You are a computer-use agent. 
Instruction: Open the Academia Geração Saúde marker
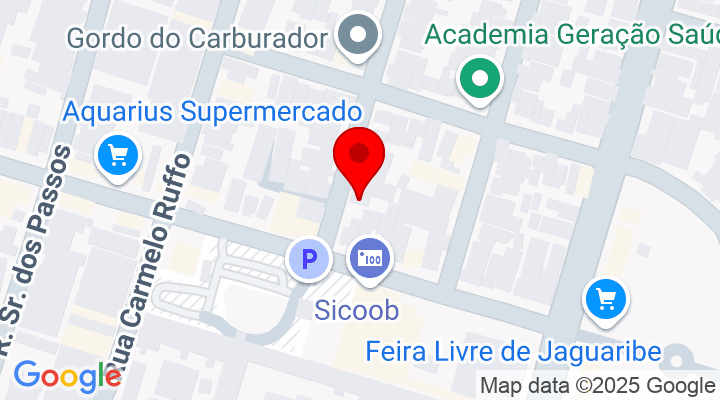[480, 79]
